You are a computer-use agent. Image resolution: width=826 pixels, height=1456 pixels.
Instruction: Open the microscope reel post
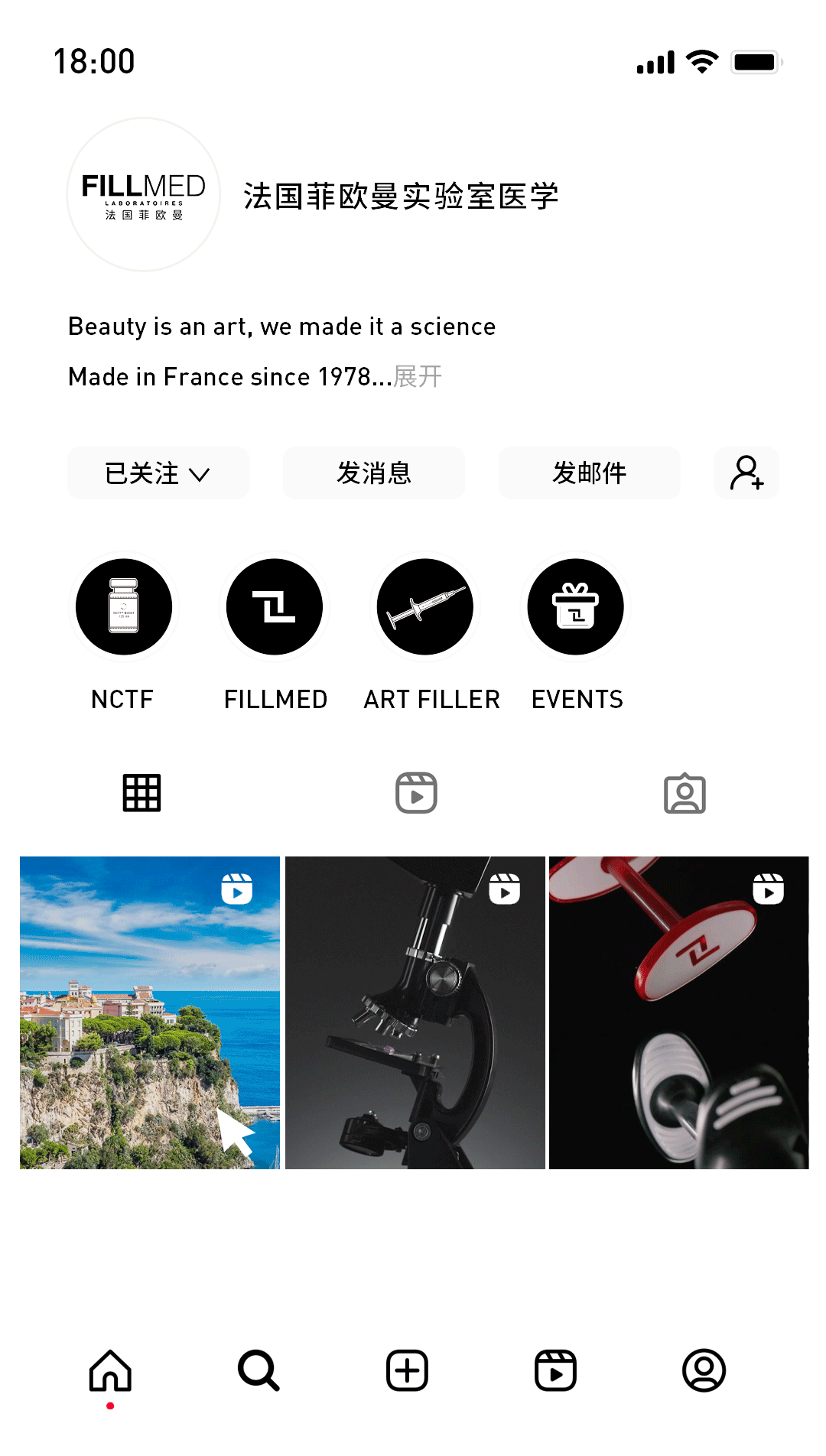pos(415,1012)
